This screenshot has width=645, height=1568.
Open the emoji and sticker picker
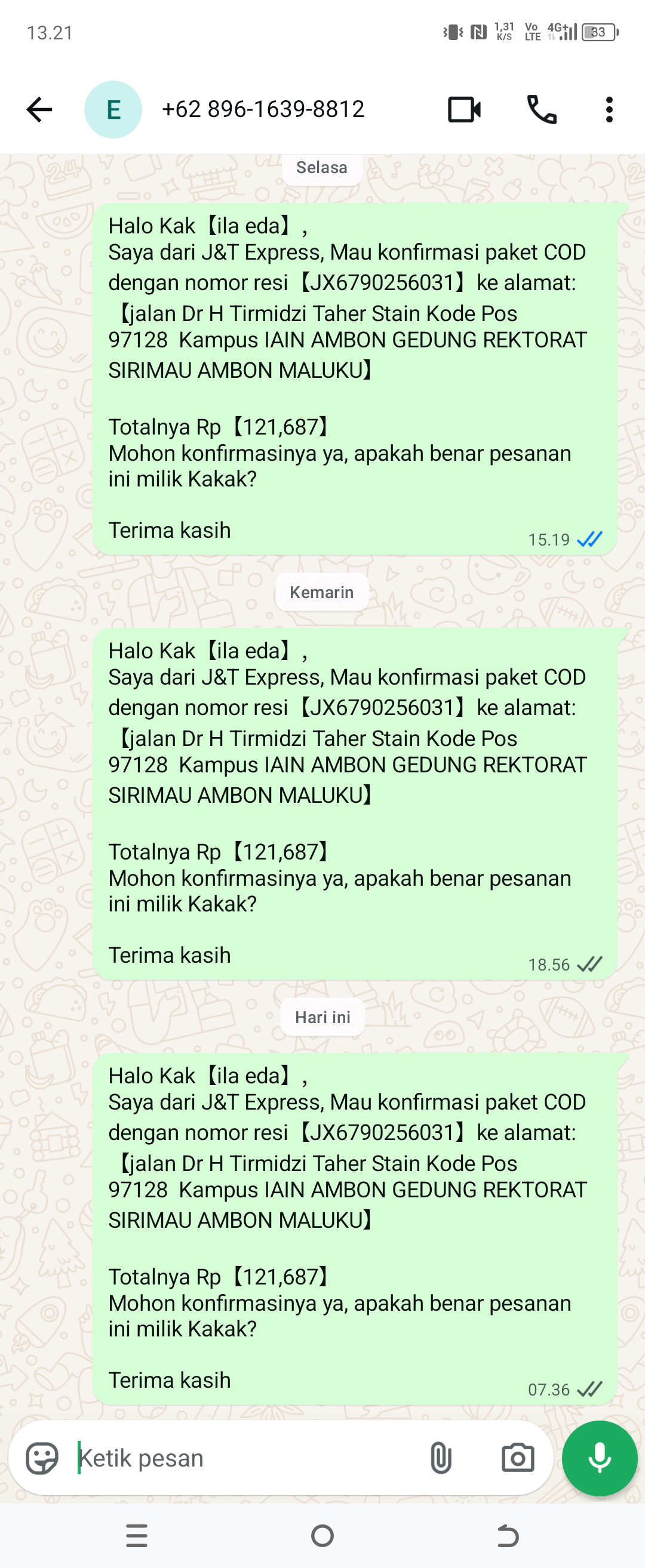pyautogui.click(x=42, y=1458)
